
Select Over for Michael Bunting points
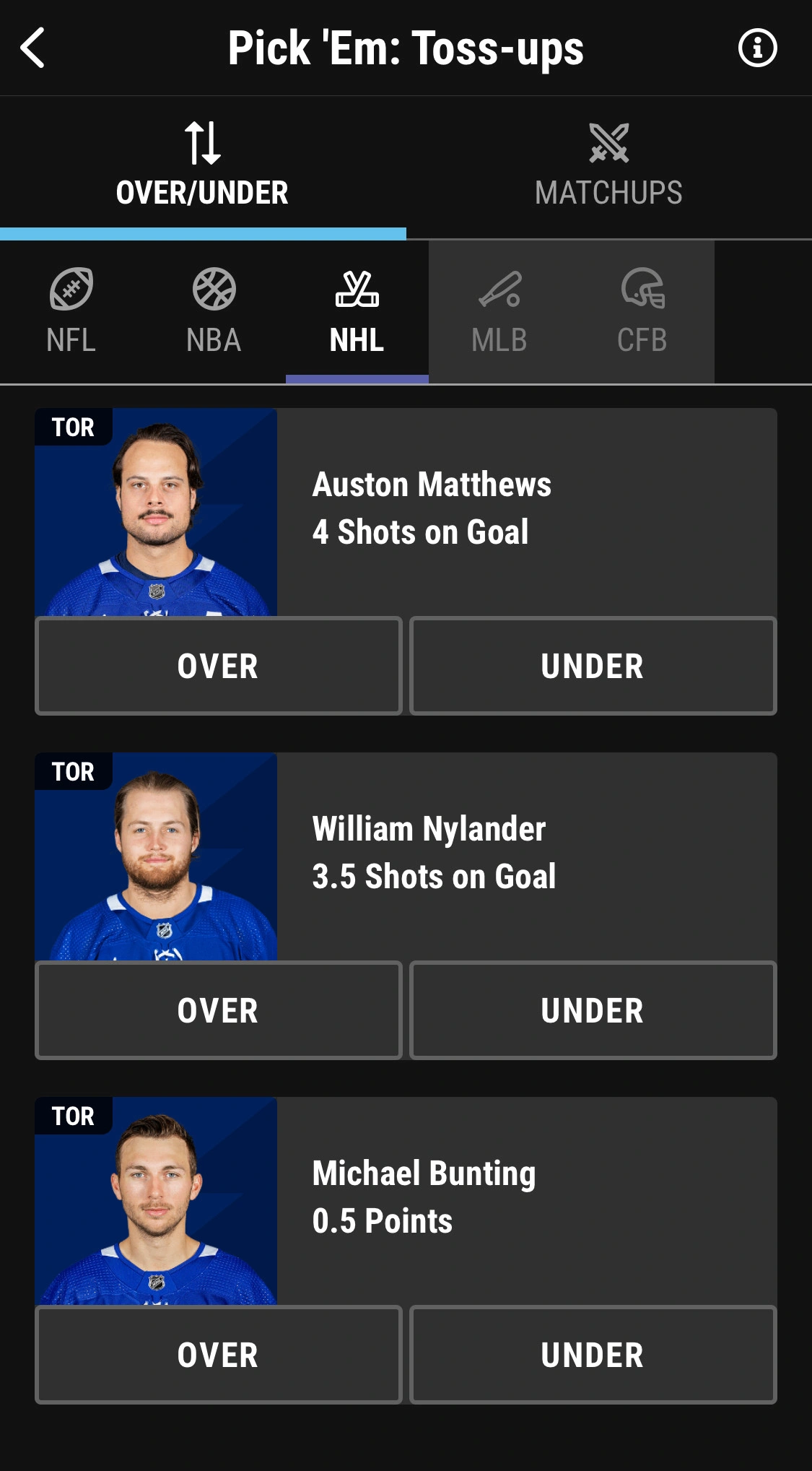[x=218, y=1355]
